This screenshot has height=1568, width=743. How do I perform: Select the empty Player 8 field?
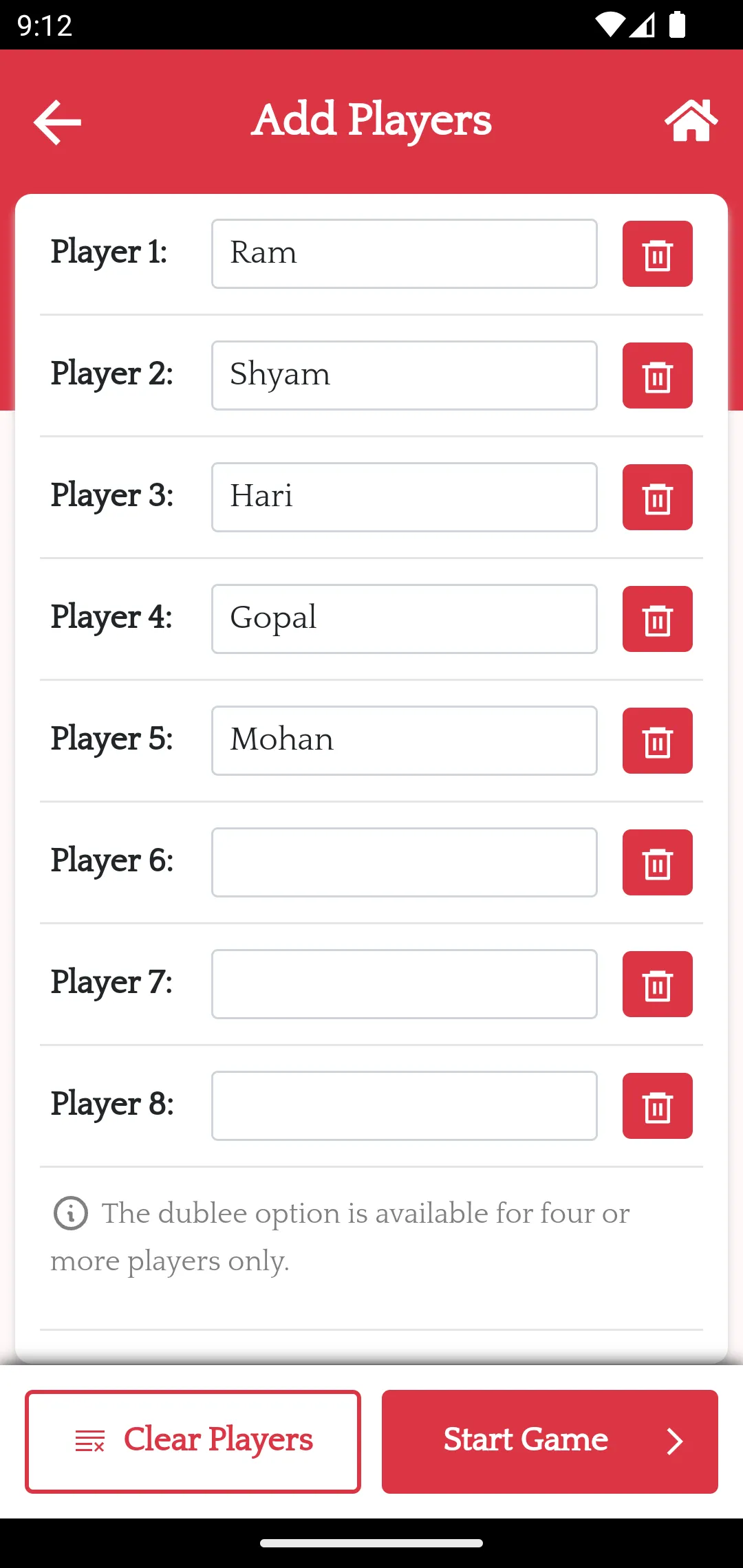[x=405, y=1106]
